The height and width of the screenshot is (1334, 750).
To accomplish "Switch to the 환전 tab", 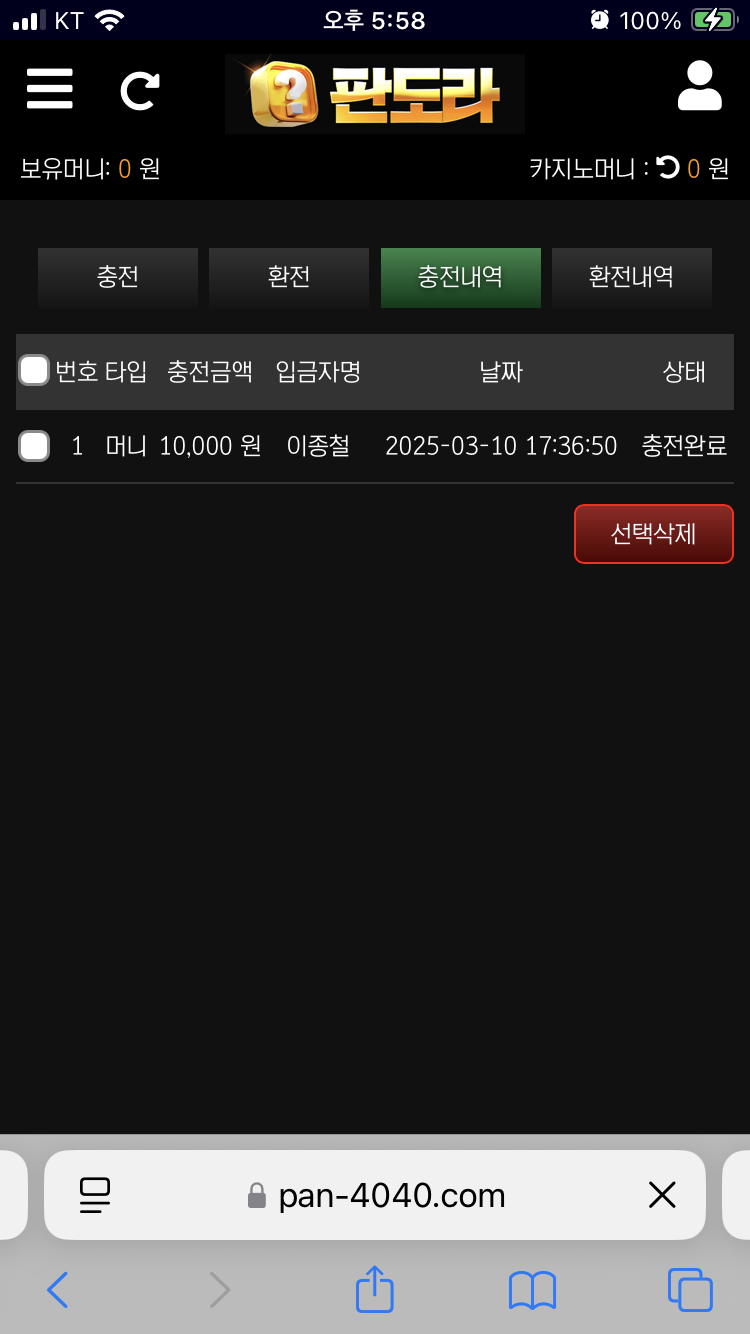I will point(289,277).
